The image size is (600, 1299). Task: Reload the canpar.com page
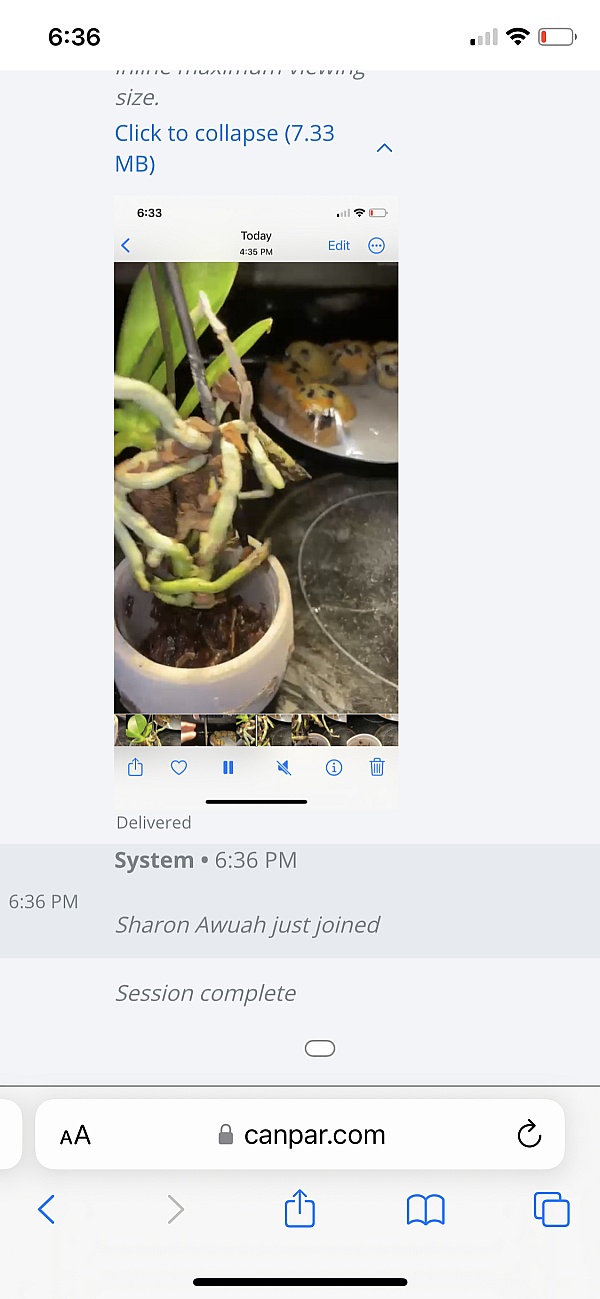528,1134
